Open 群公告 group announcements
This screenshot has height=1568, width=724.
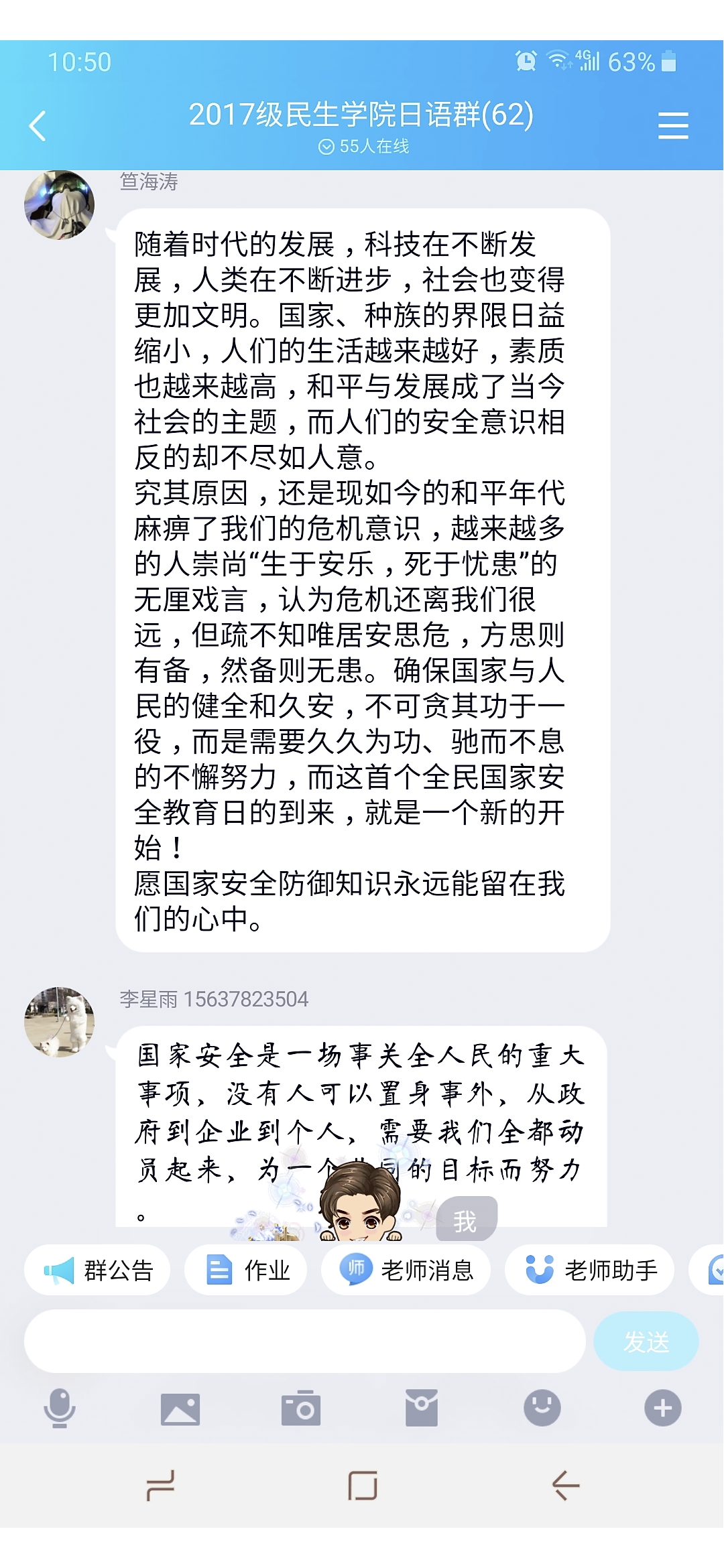pyautogui.click(x=98, y=1270)
